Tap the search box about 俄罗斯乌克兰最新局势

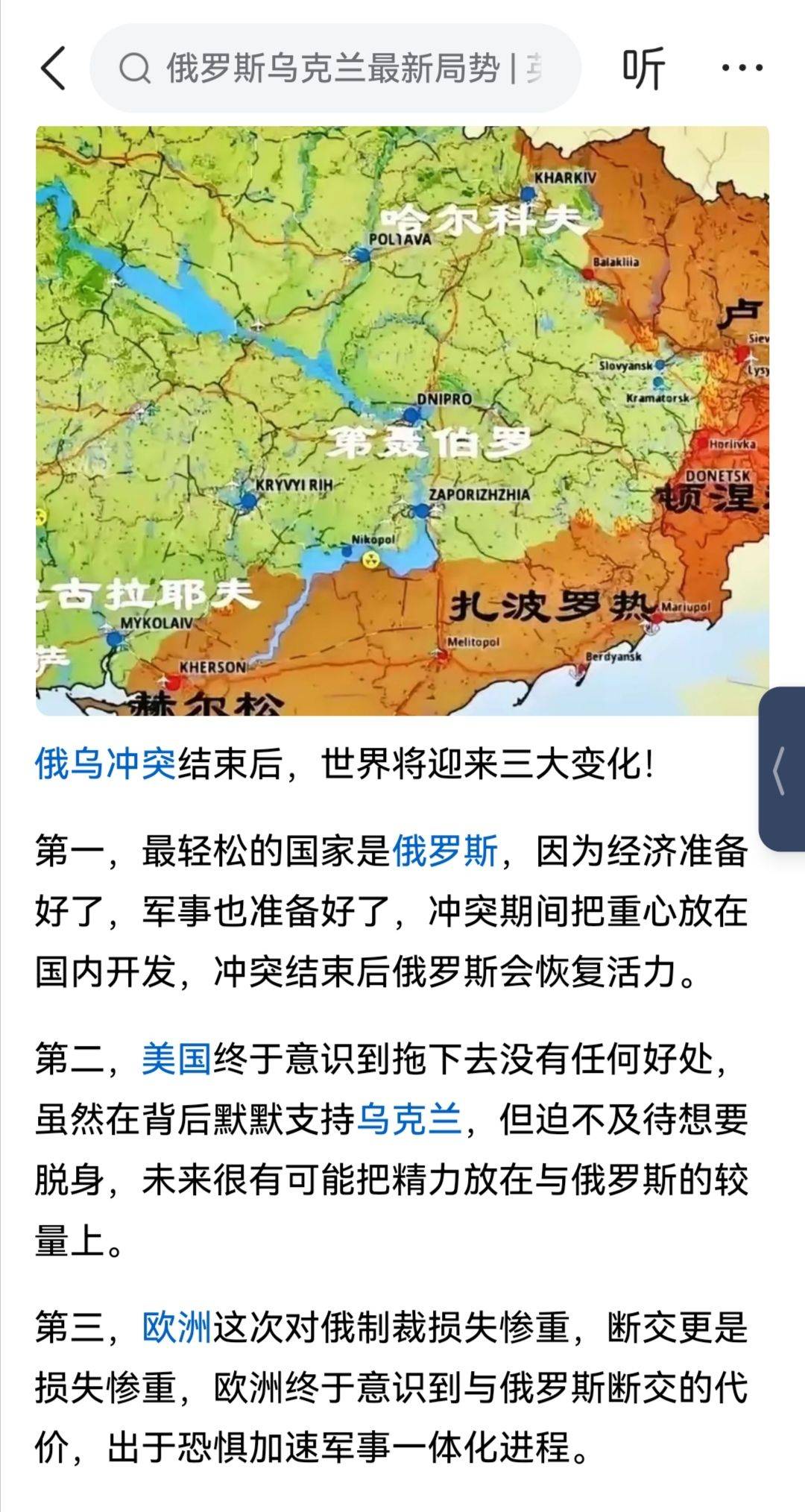[x=335, y=69]
